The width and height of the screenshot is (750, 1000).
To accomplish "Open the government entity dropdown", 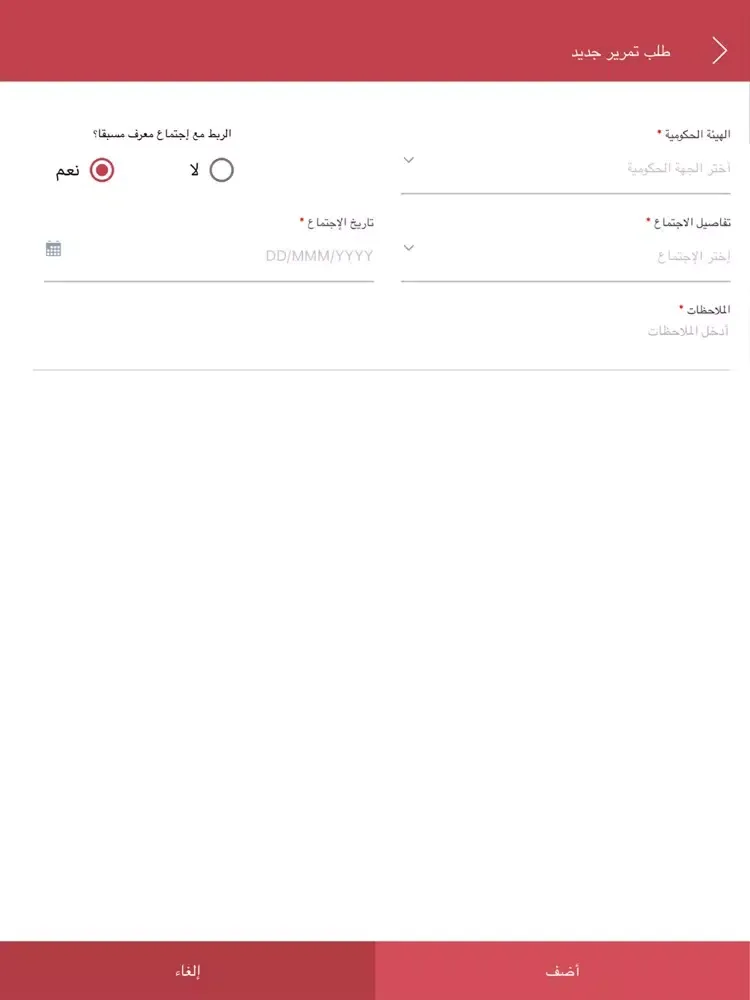I will pos(565,168).
